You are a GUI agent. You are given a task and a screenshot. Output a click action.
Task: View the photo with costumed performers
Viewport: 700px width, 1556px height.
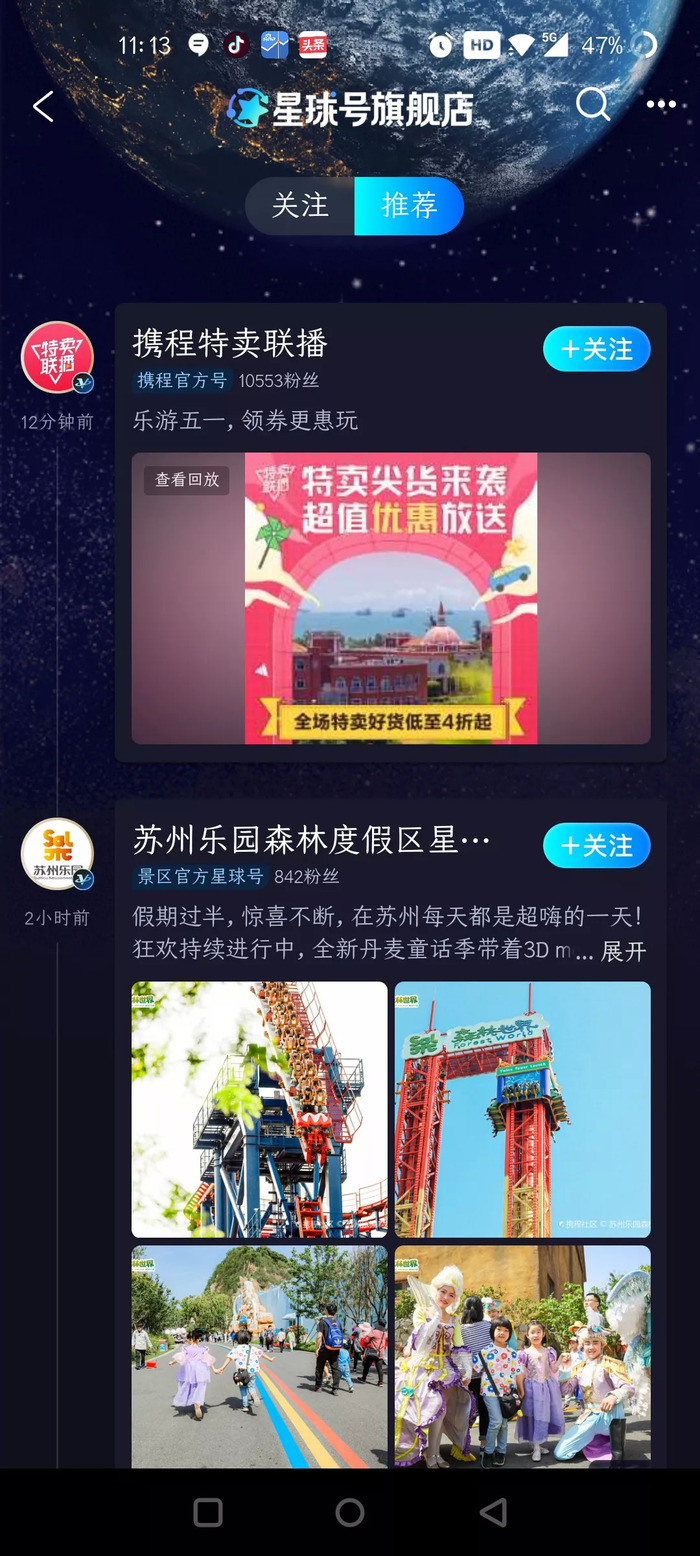pyautogui.click(x=522, y=1356)
